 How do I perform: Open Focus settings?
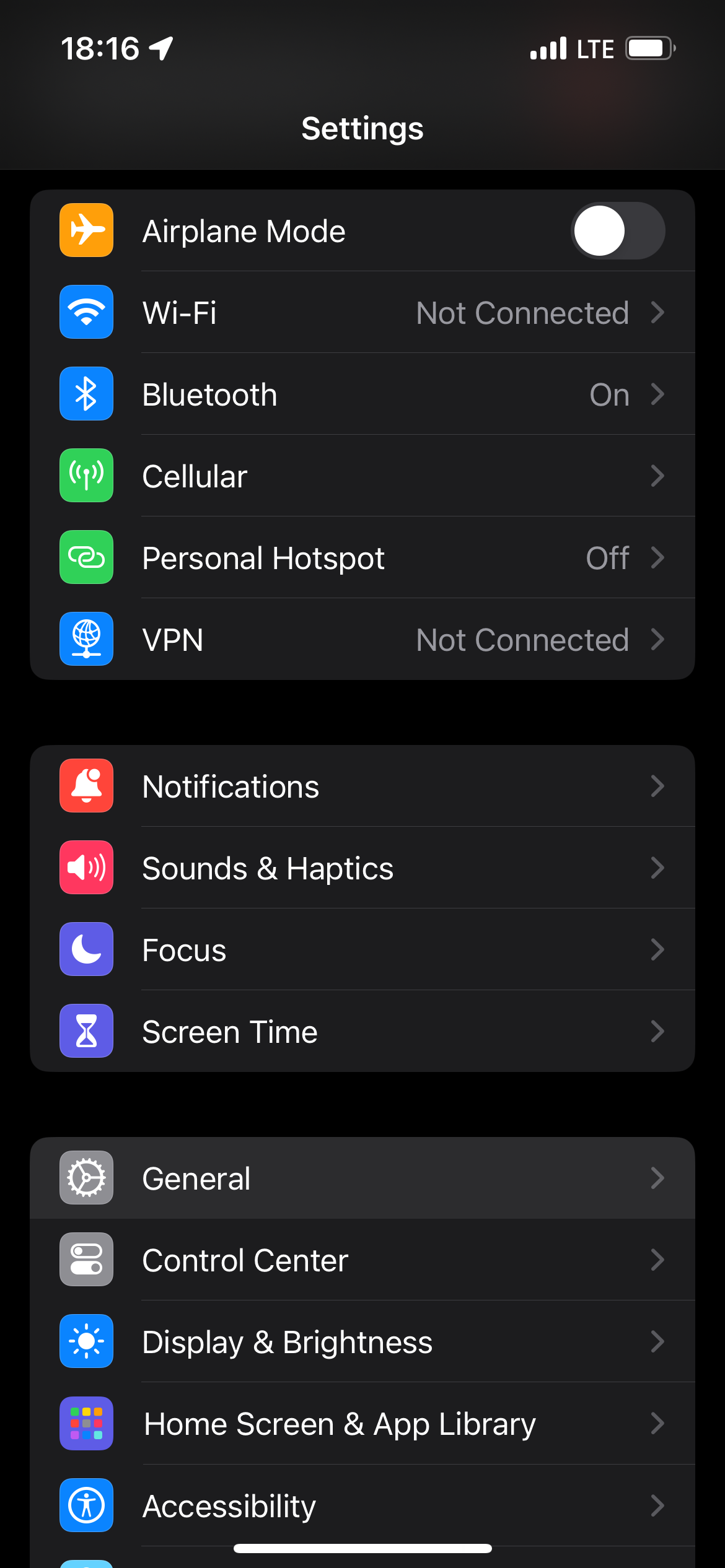pyautogui.click(x=362, y=949)
